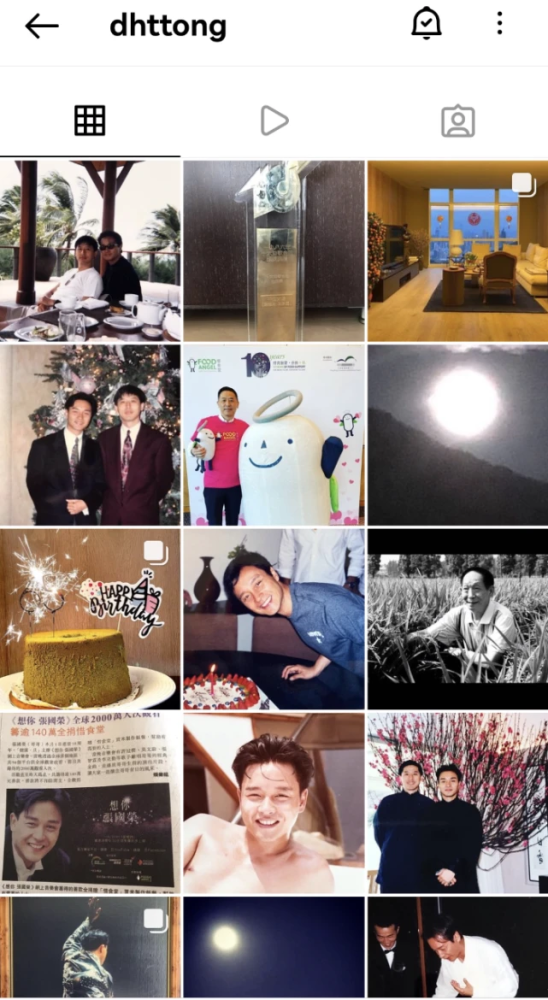Switch to the posts grid tab
Screen dimensions: 548x1000
tap(90, 121)
